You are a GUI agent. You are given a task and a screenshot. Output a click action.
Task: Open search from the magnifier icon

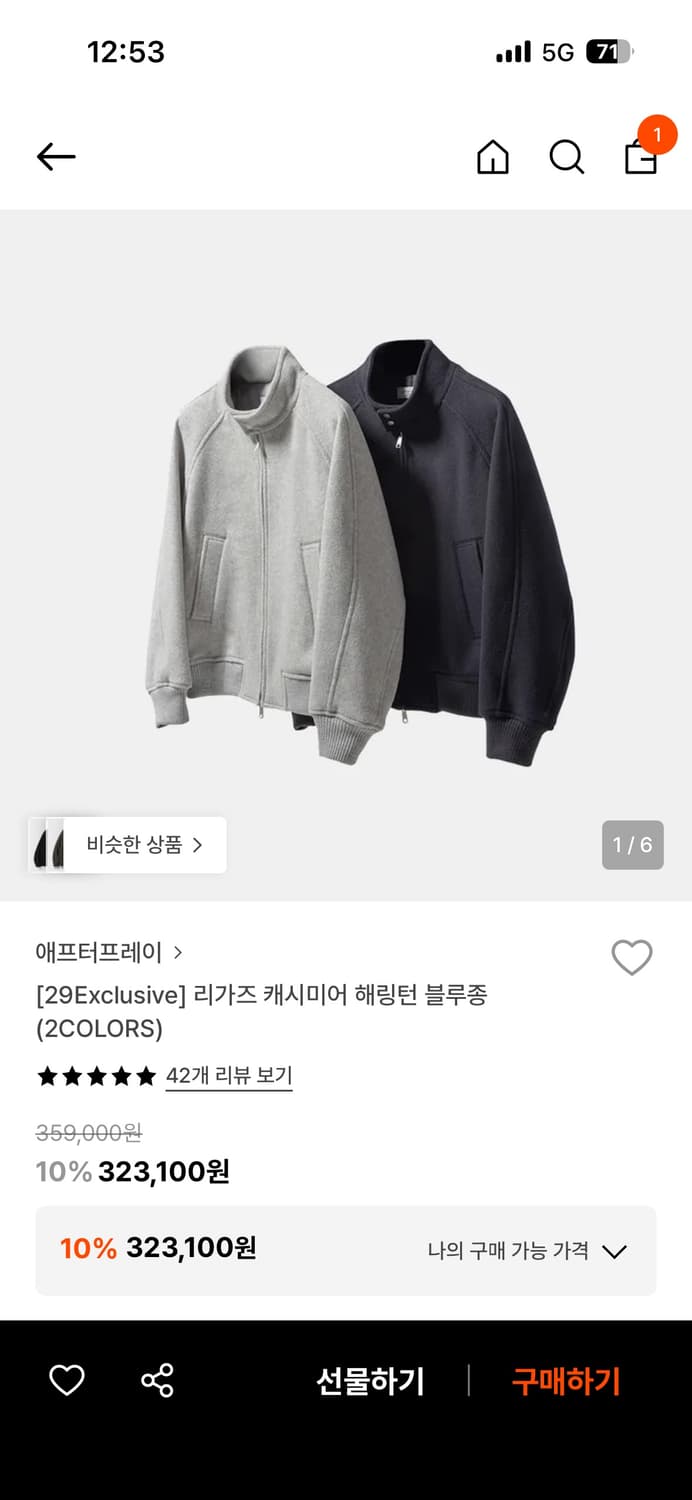click(x=566, y=157)
